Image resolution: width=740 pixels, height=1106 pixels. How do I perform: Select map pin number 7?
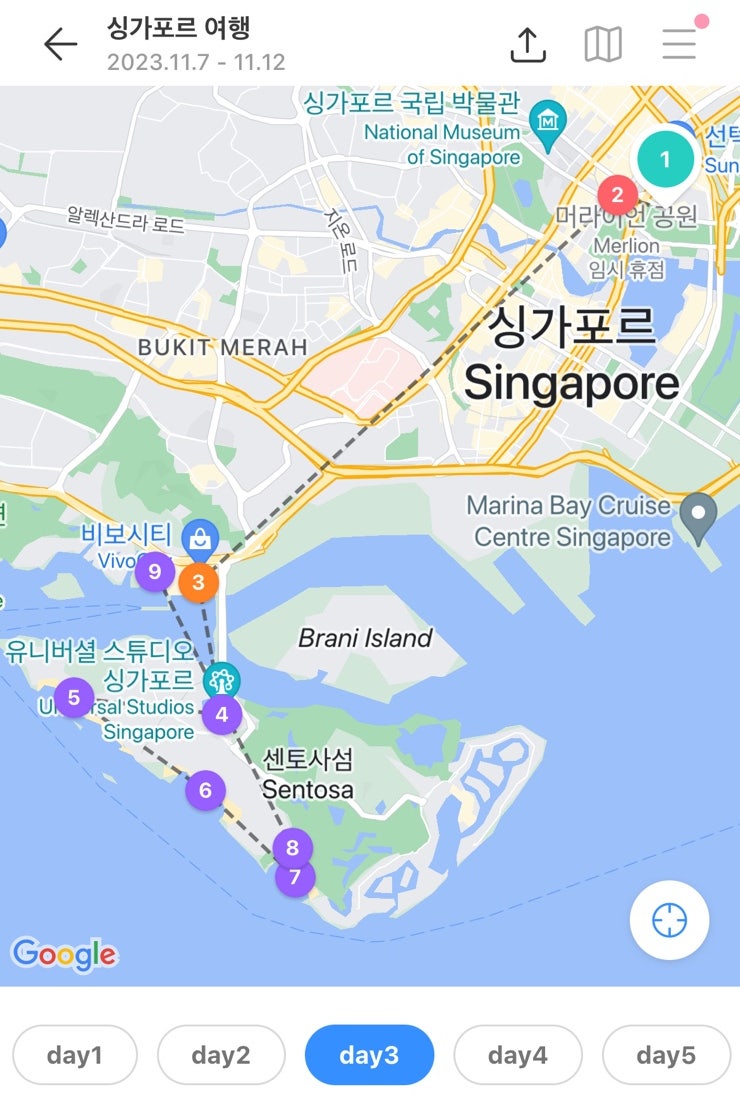(295, 878)
